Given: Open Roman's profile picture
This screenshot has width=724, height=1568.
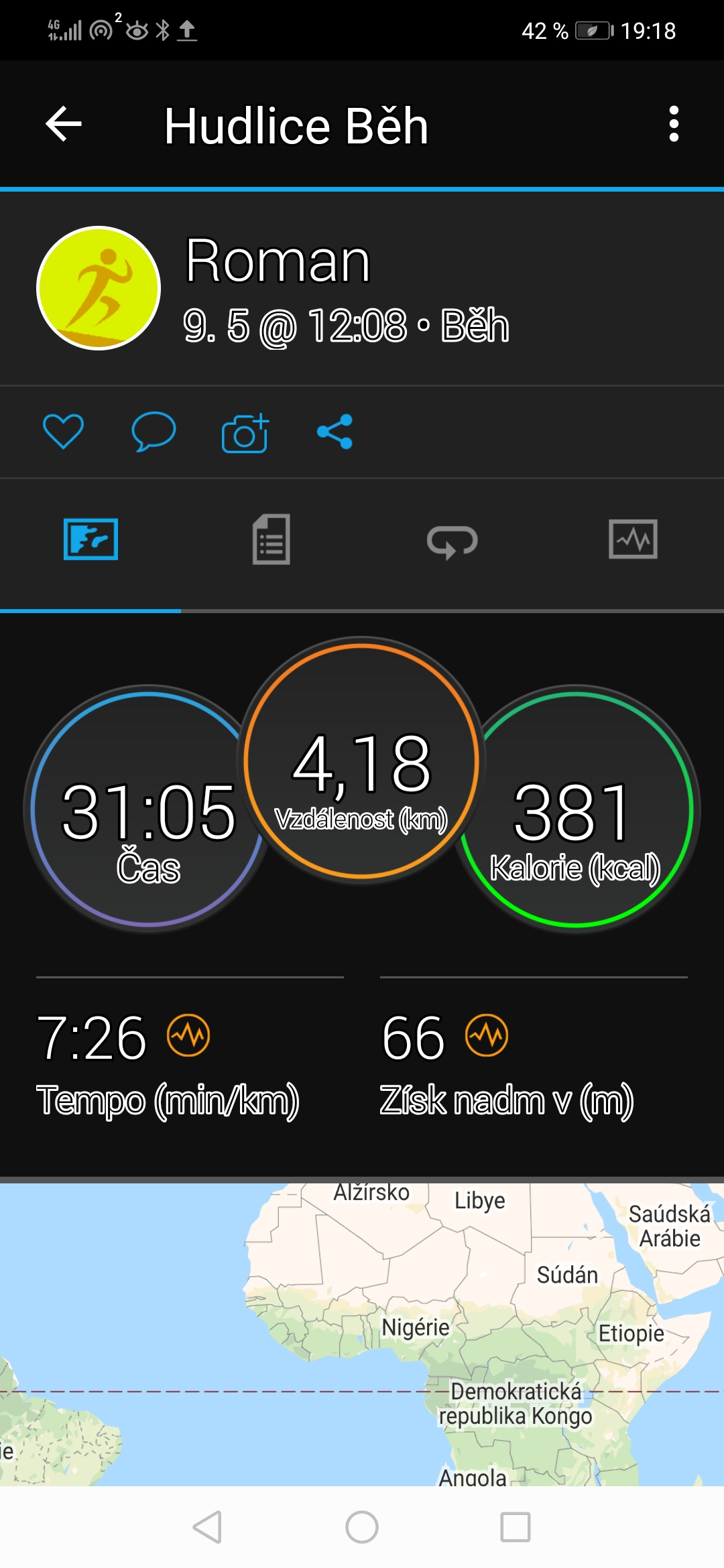Looking at the screenshot, I should tap(99, 288).
